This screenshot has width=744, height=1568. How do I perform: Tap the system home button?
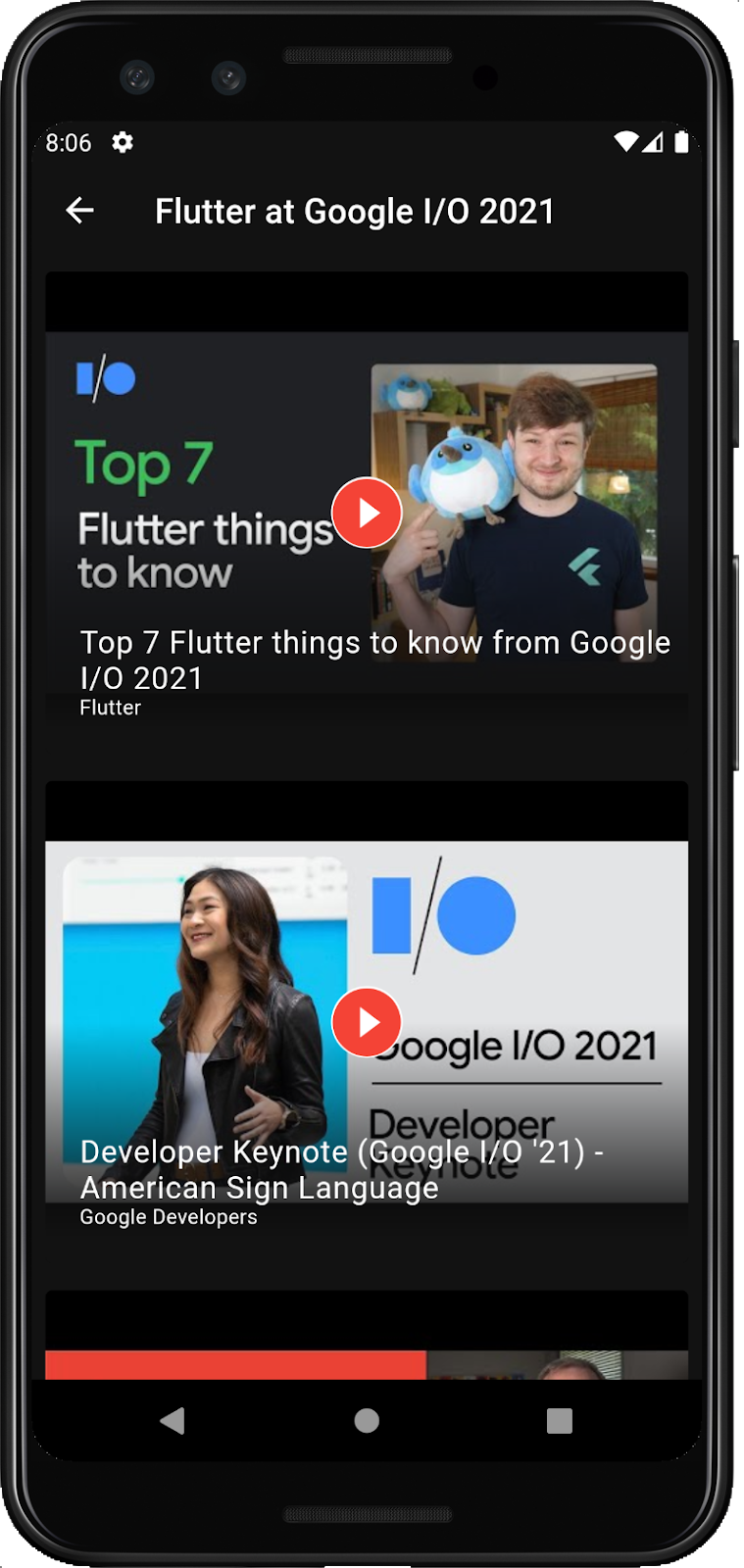367,1420
